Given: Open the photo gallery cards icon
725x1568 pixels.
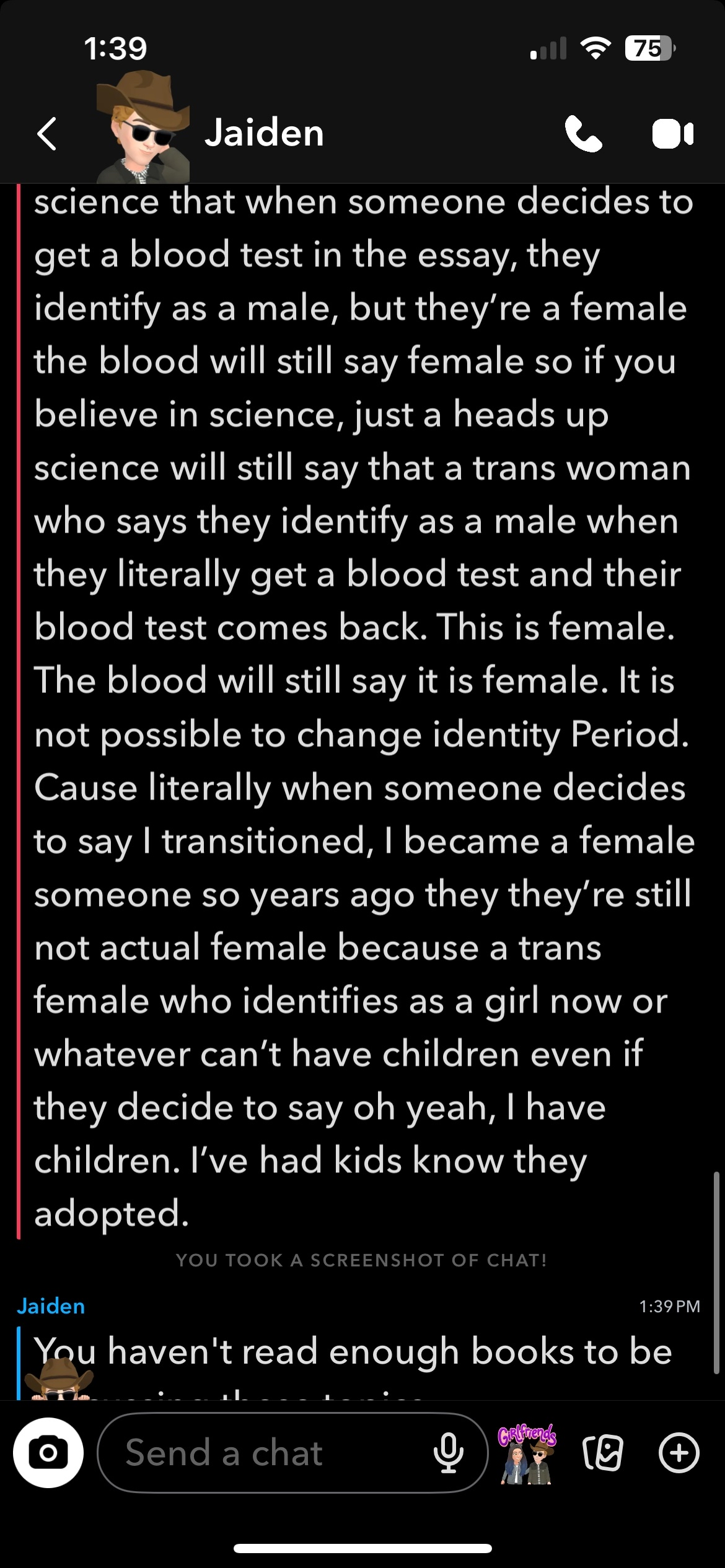Looking at the screenshot, I should [602, 1452].
